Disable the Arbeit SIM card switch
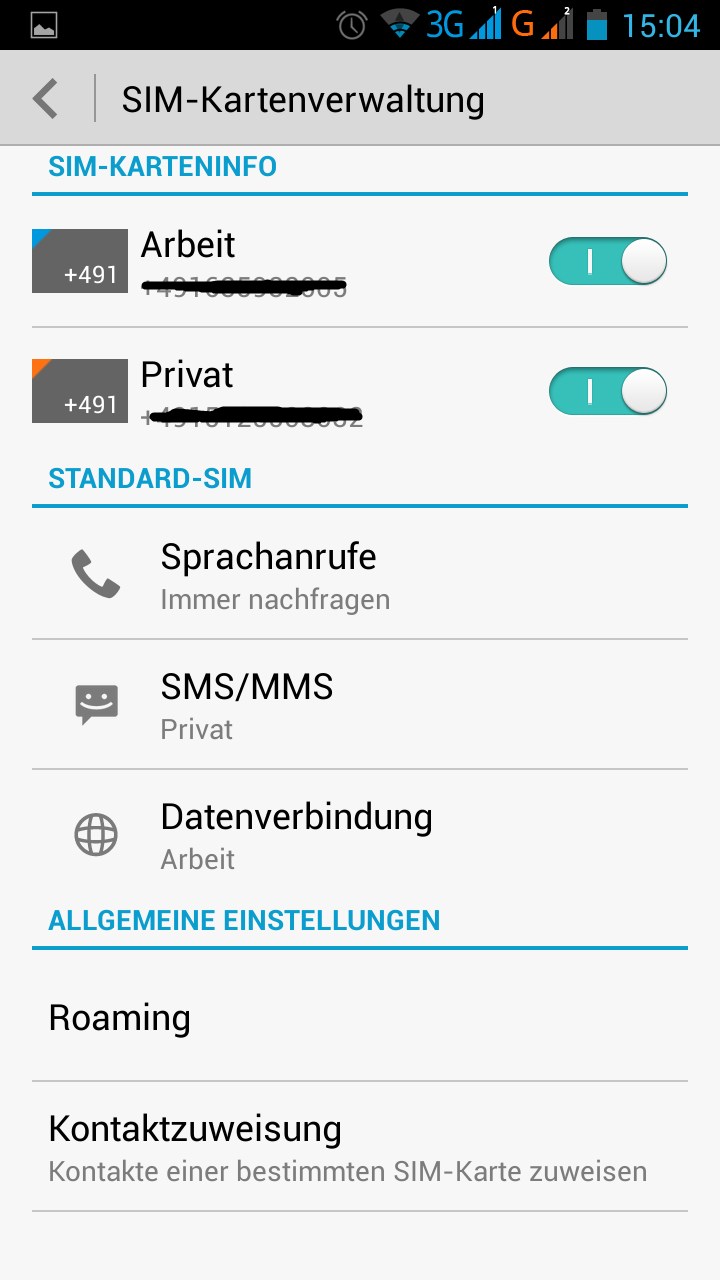Screen dimensions: 720x1280 (x=607, y=262)
